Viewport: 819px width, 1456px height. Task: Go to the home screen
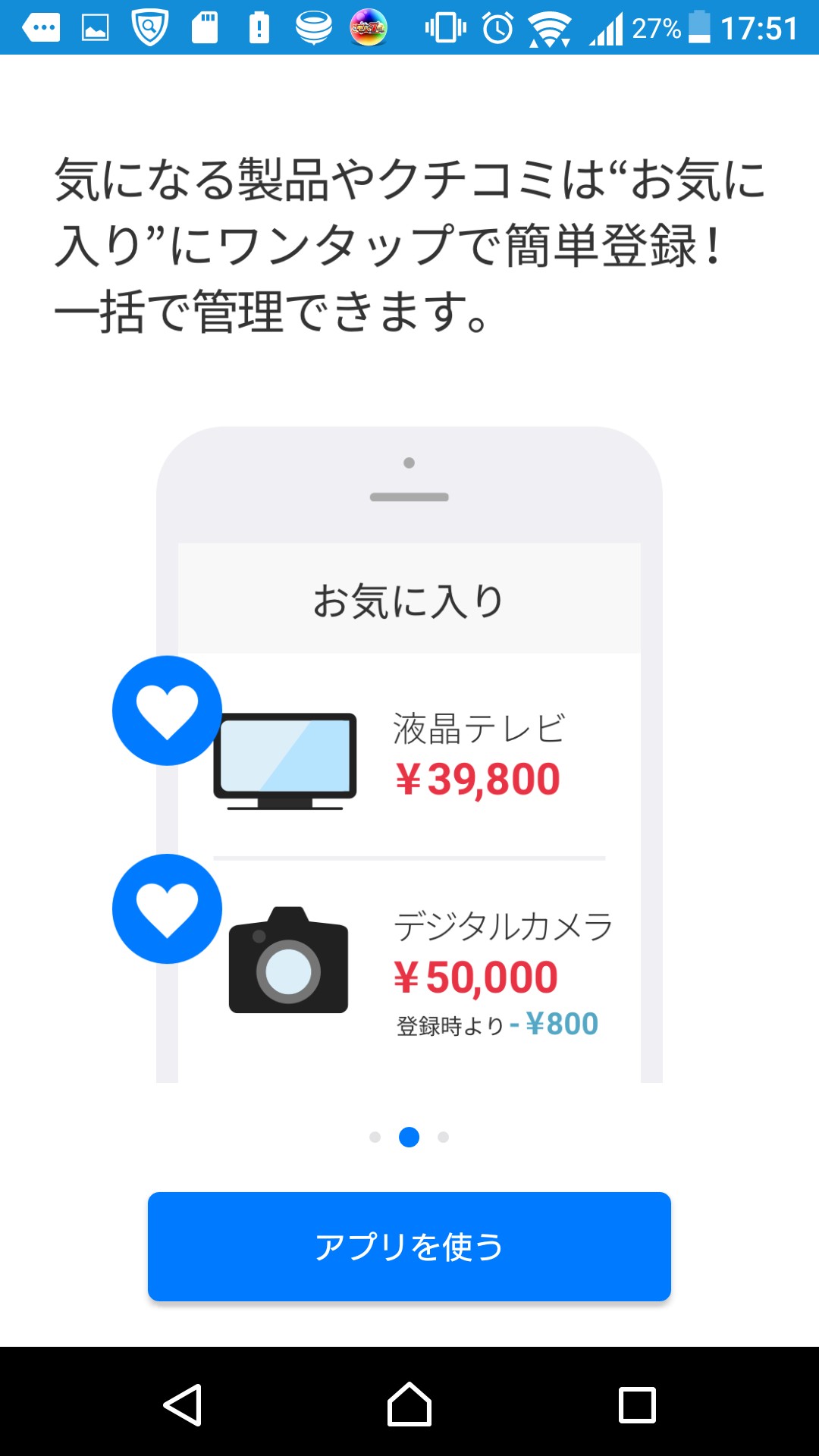(x=409, y=1404)
